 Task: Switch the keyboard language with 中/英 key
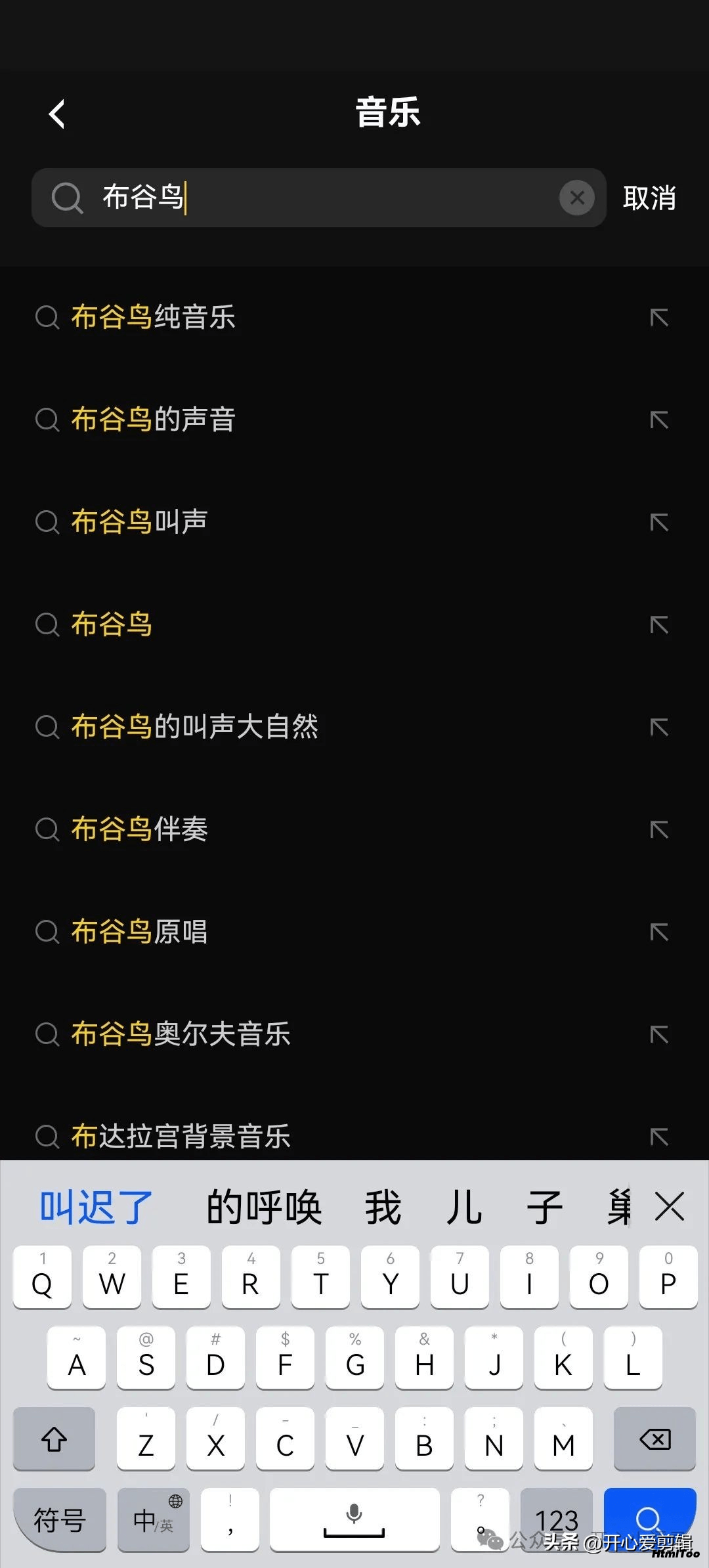154,1519
